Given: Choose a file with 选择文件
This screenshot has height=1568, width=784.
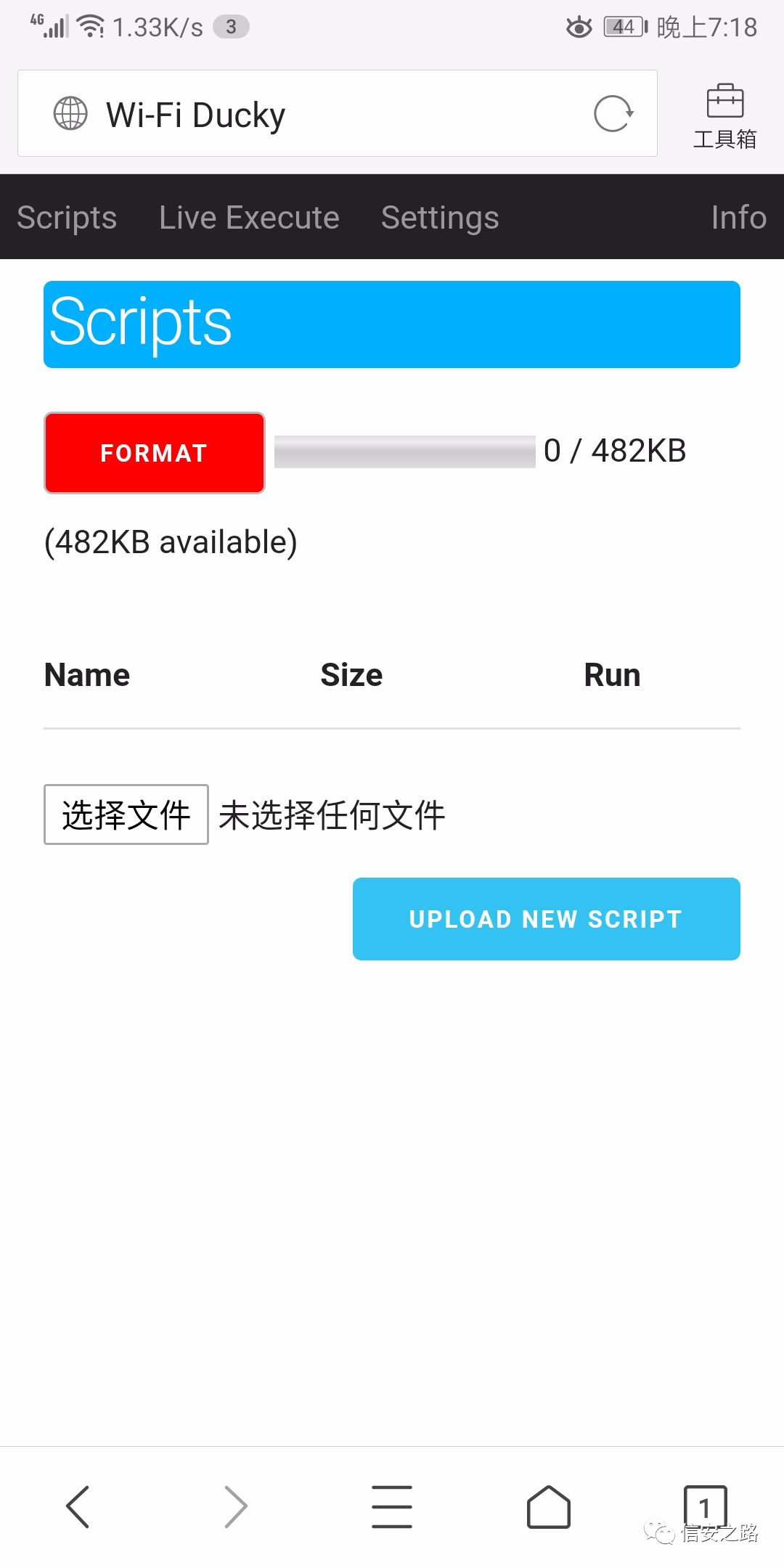Looking at the screenshot, I should pyautogui.click(x=126, y=814).
